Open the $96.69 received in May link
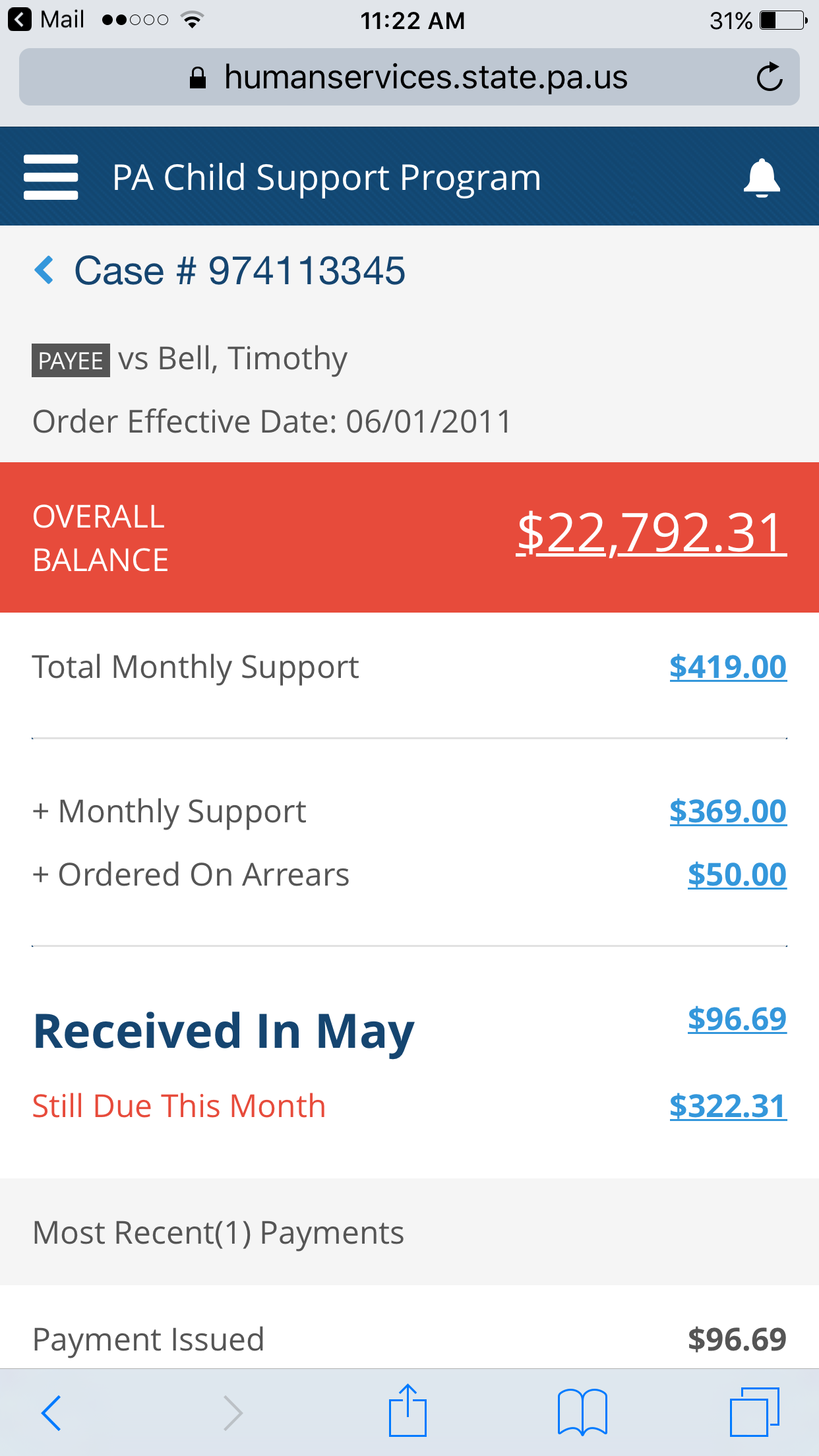This screenshot has width=819, height=1456. [x=737, y=1019]
